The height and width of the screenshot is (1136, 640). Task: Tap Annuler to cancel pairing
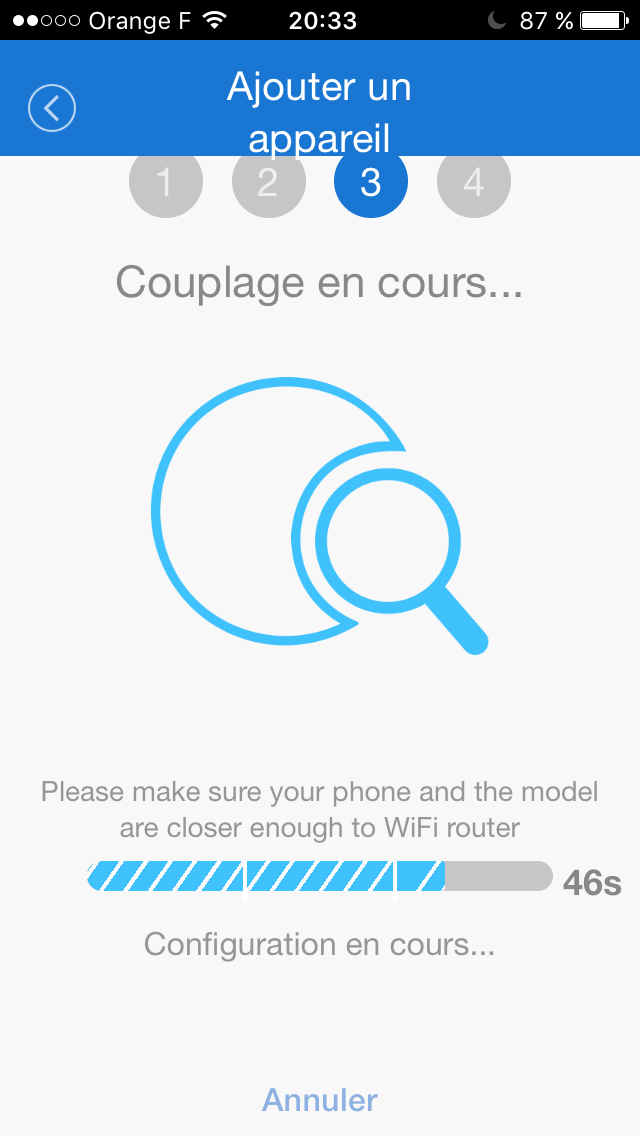pos(320,1100)
